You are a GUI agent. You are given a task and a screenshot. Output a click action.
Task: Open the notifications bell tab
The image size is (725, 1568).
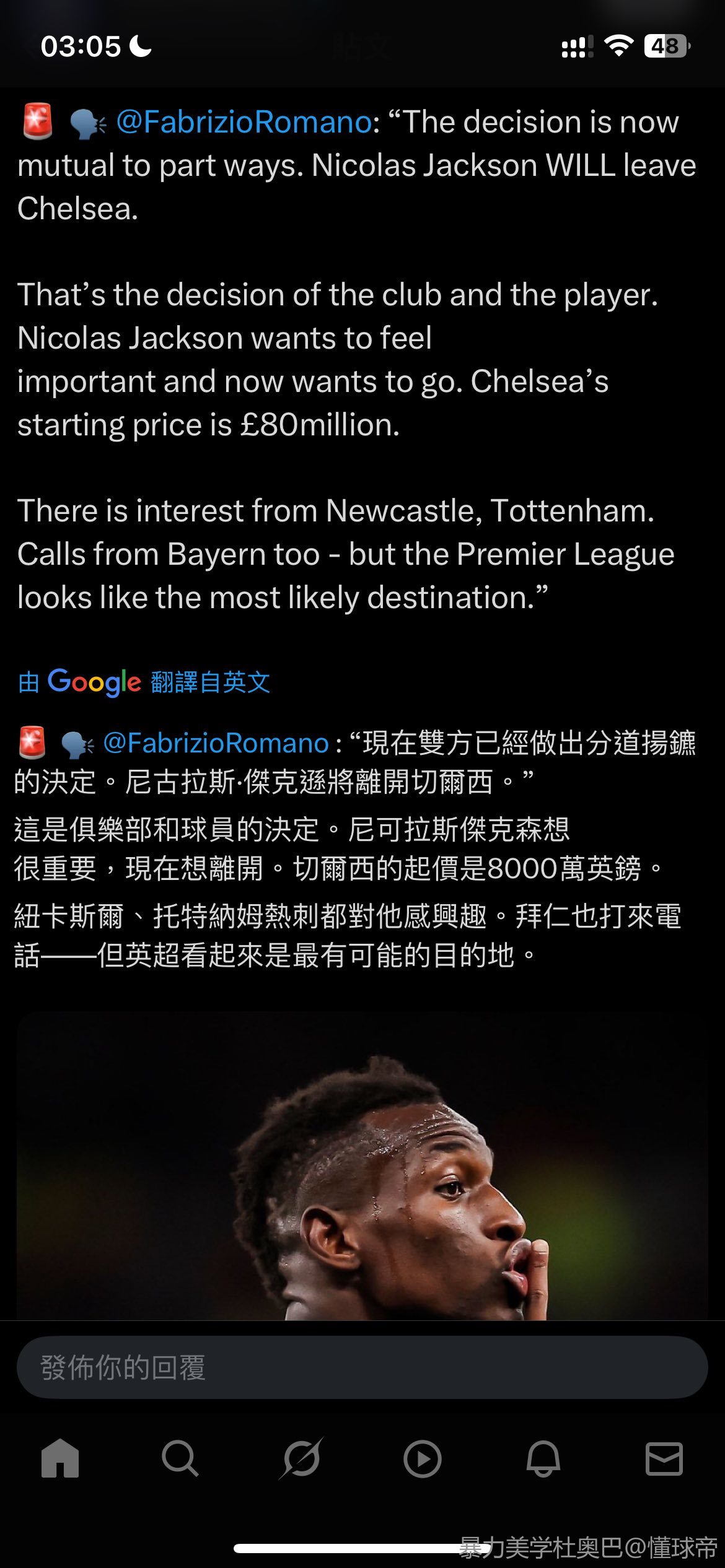point(543,1459)
